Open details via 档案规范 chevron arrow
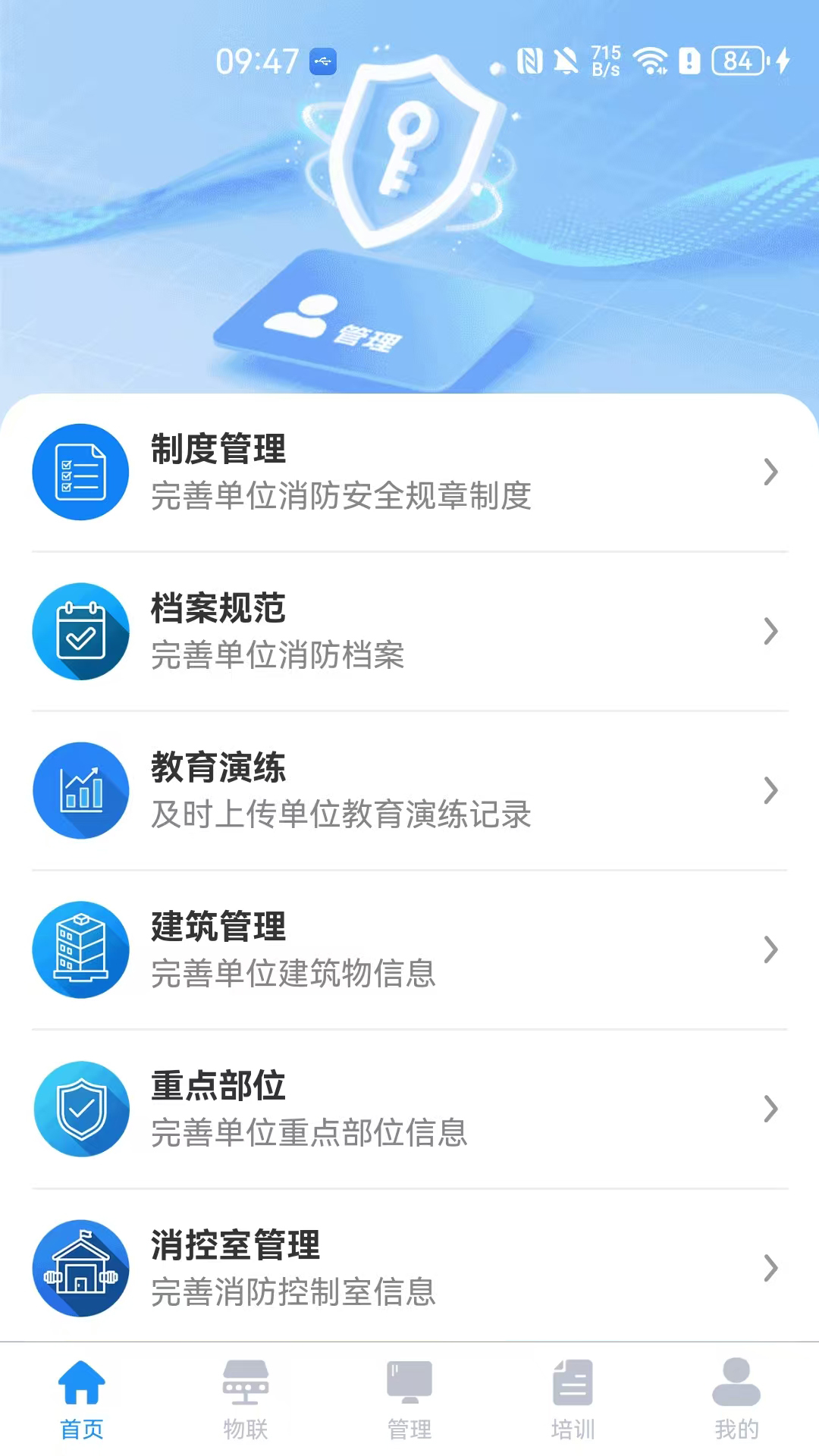 pos(772,632)
